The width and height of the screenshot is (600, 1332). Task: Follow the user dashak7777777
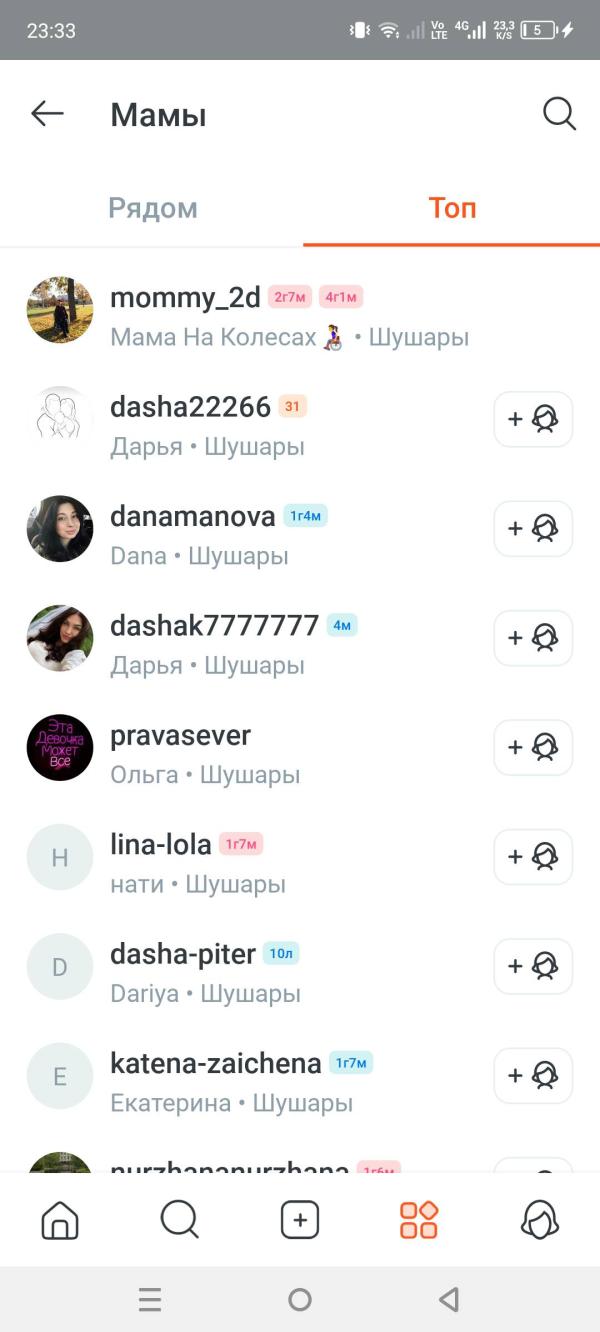click(533, 638)
